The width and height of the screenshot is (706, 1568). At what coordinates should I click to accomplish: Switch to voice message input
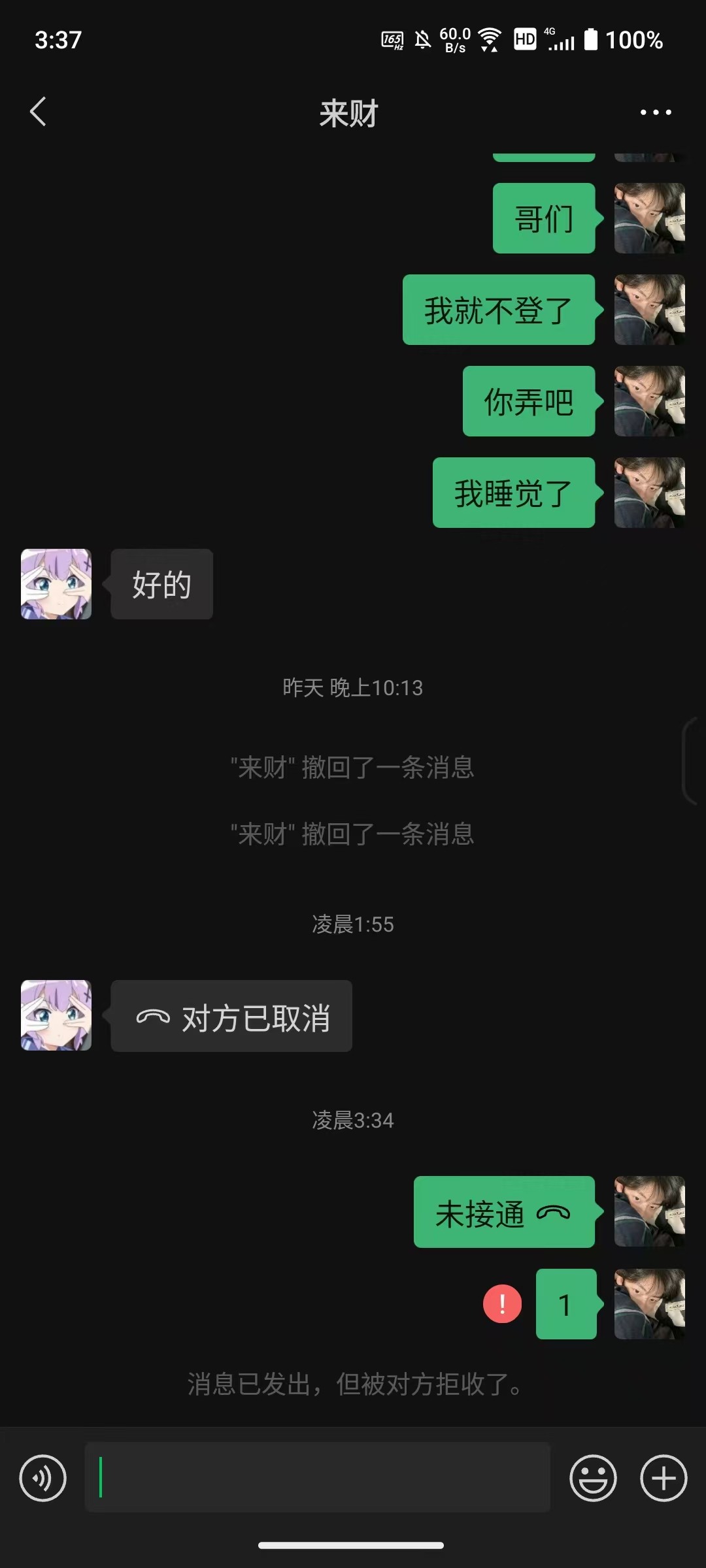tap(42, 1478)
